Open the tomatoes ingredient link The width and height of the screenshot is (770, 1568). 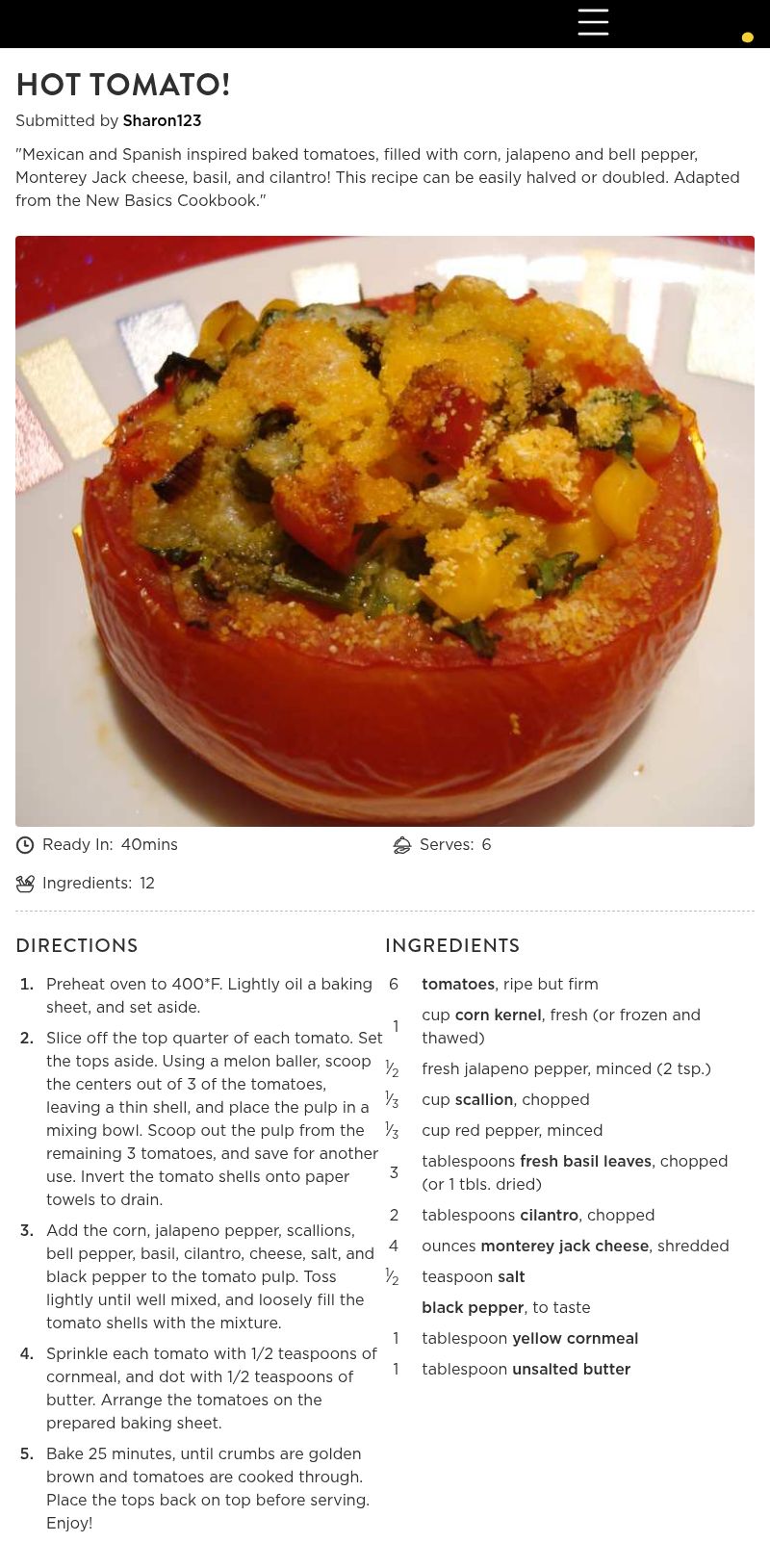pyautogui.click(x=458, y=984)
